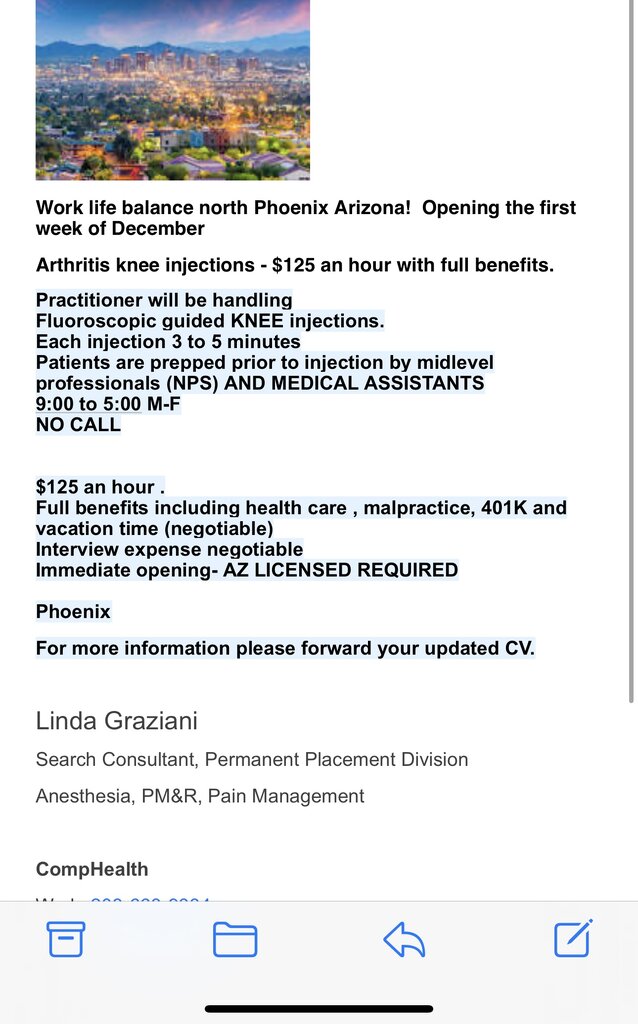The width and height of the screenshot is (638, 1024).
Task: Archive this email message
Action: (66, 939)
